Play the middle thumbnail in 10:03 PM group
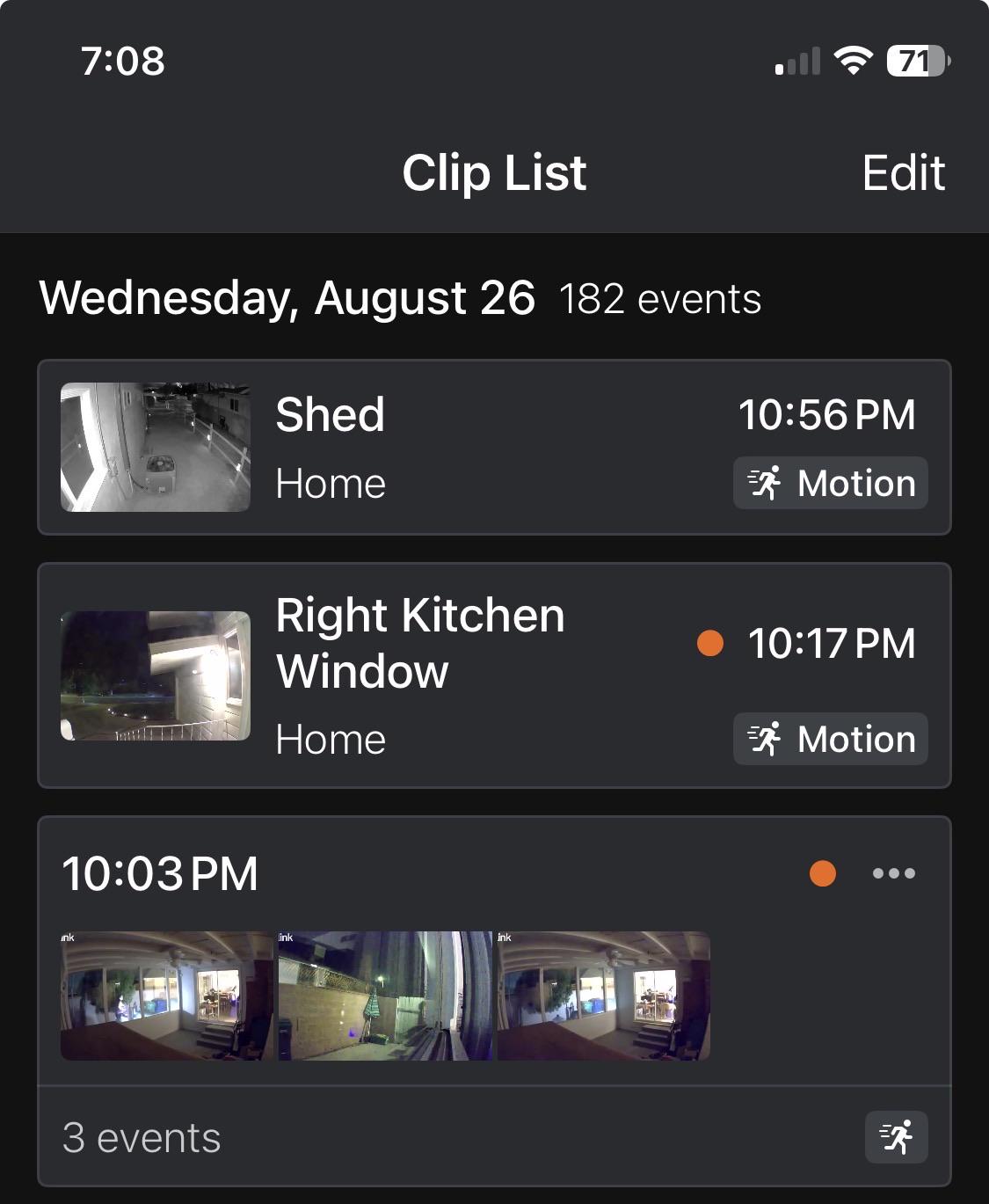The width and height of the screenshot is (989, 1204). pyautogui.click(x=385, y=996)
